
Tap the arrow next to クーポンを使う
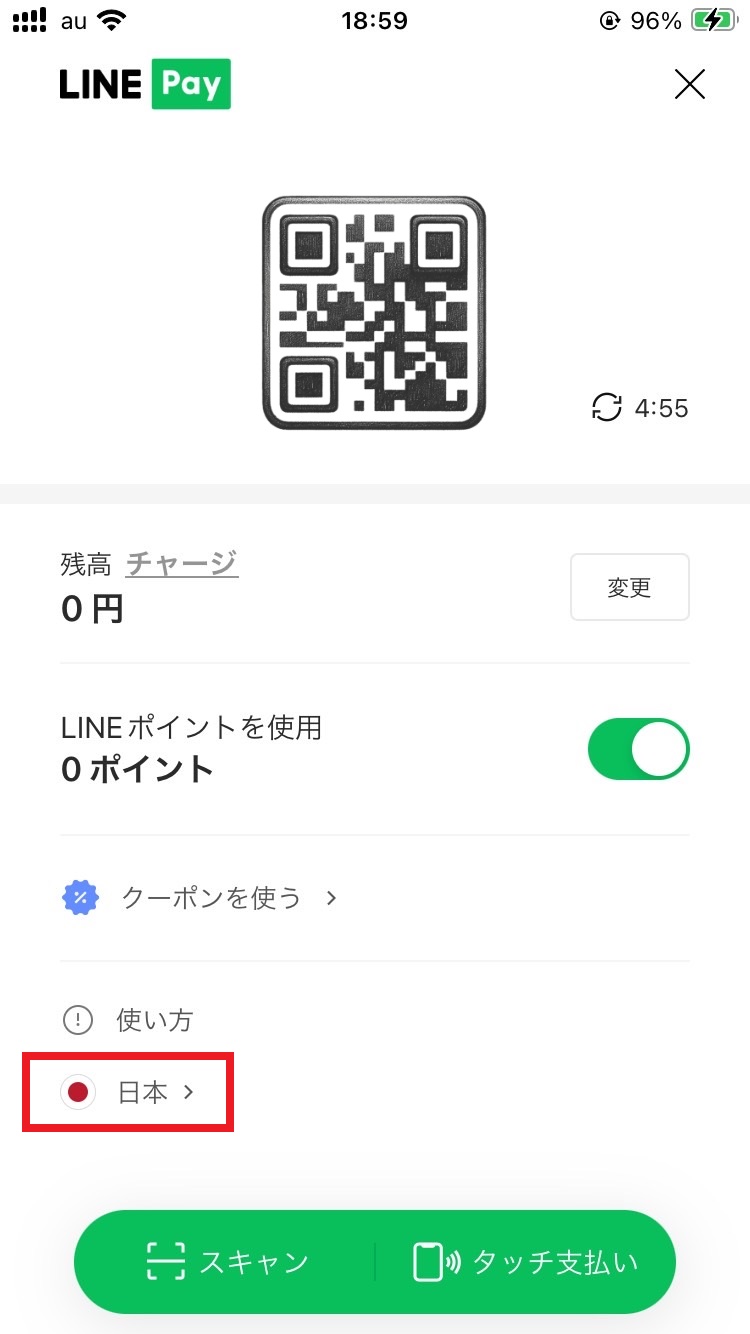(x=330, y=898)
